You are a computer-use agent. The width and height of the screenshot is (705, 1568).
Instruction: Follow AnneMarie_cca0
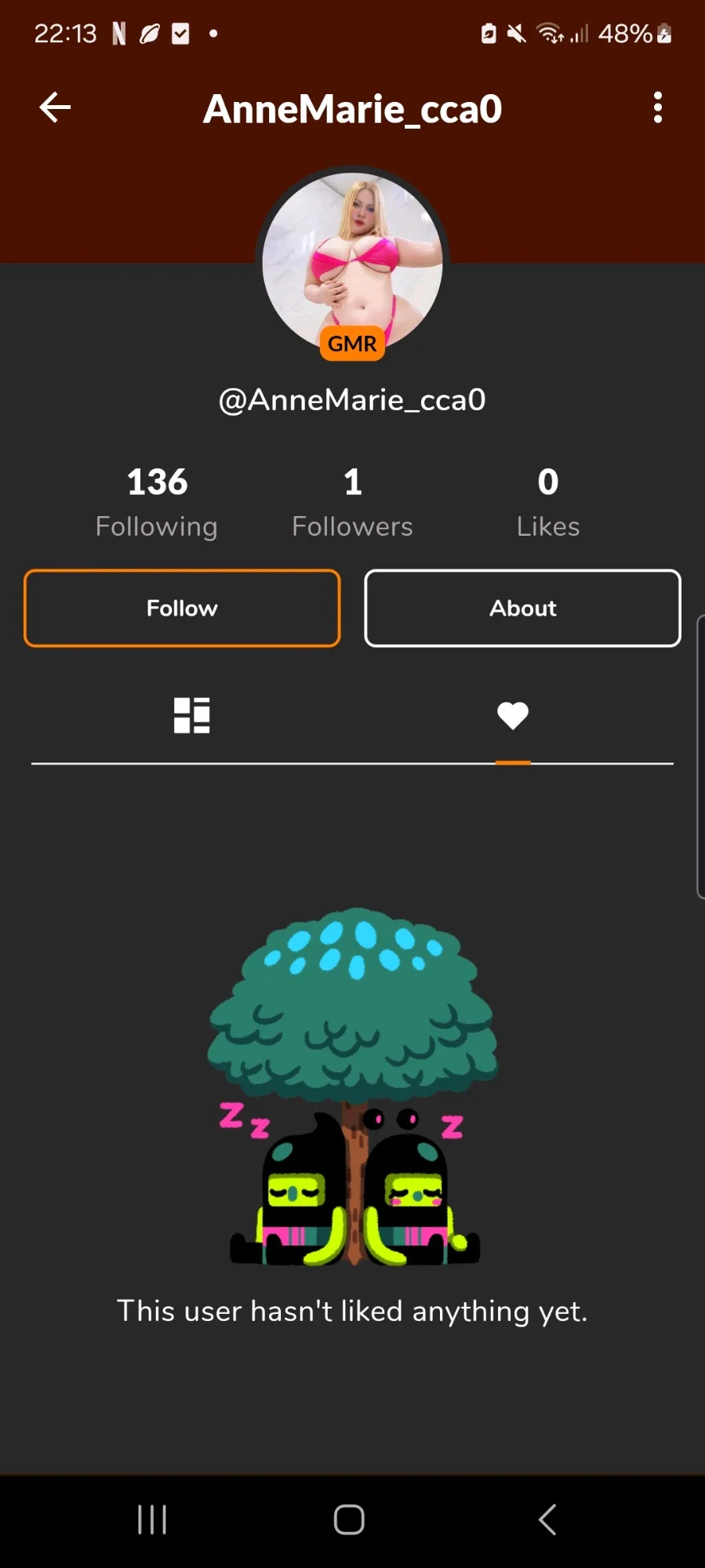click(182, 608)
